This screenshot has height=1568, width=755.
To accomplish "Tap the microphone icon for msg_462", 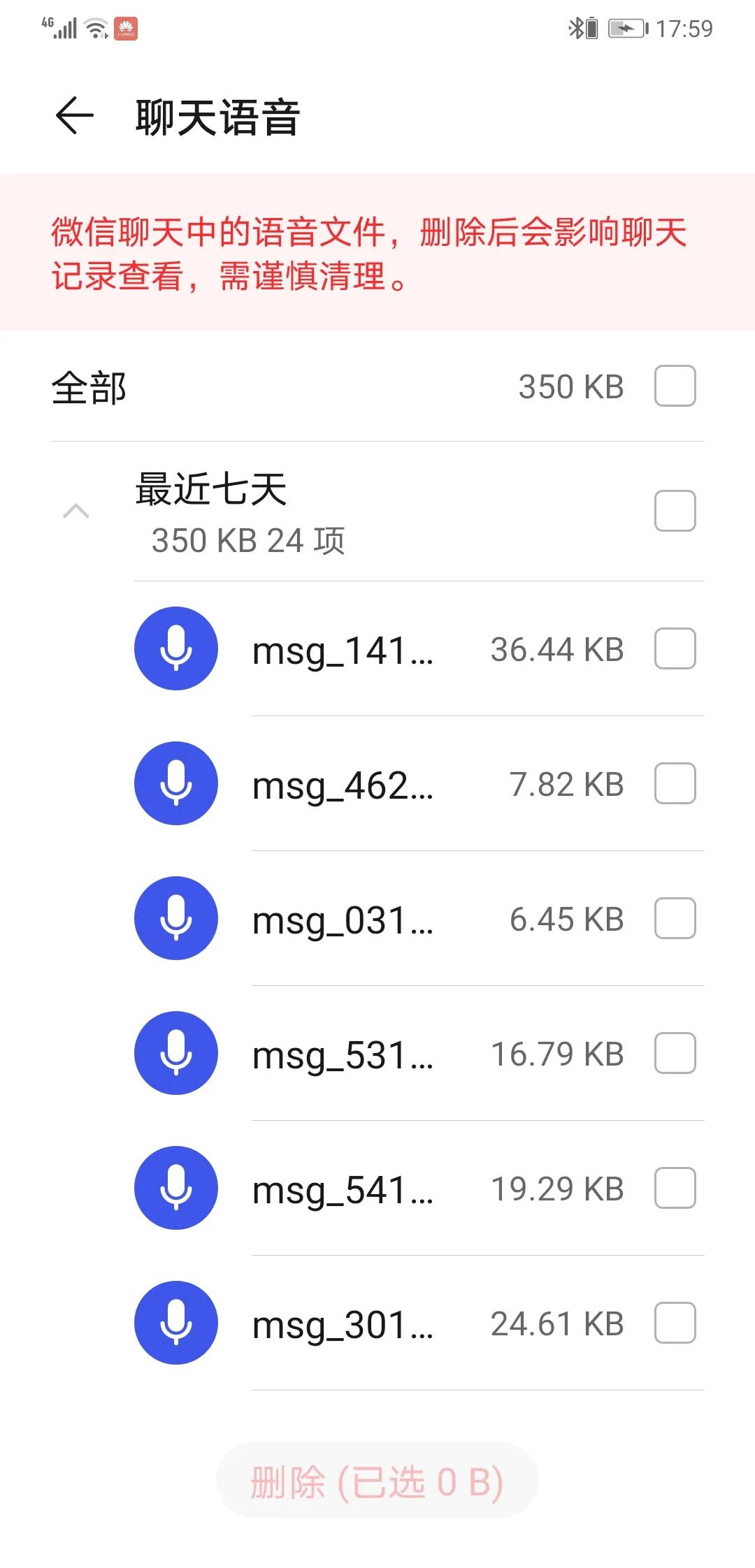I will pos(175,783).
